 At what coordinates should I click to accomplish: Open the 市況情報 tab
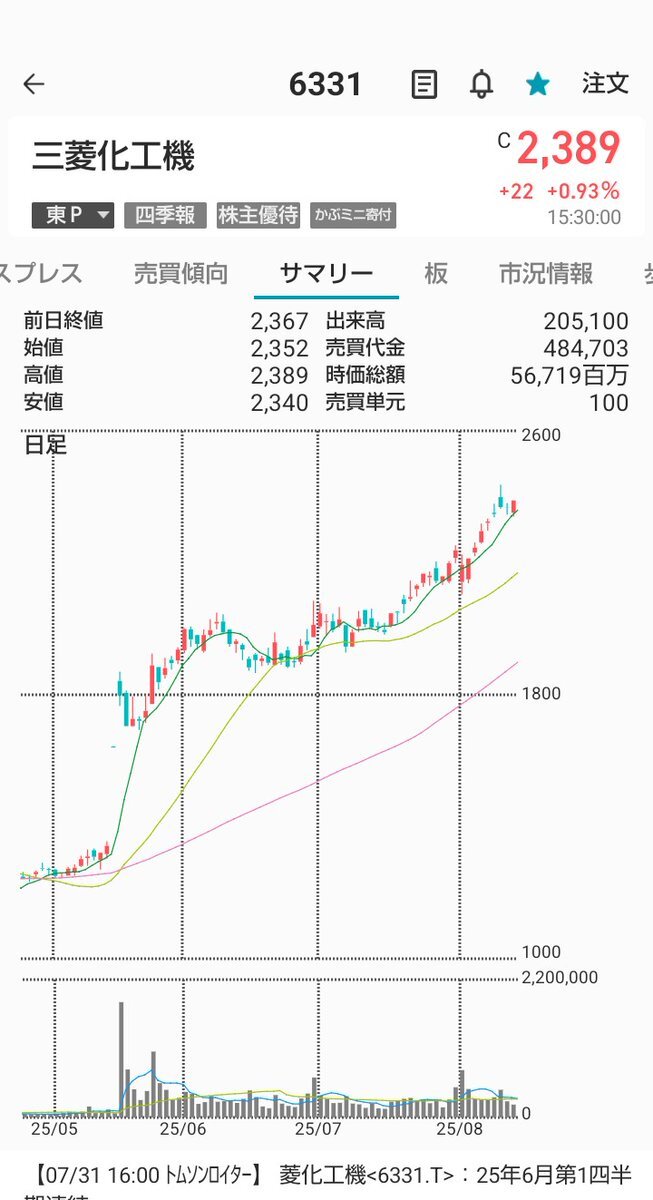546,273
